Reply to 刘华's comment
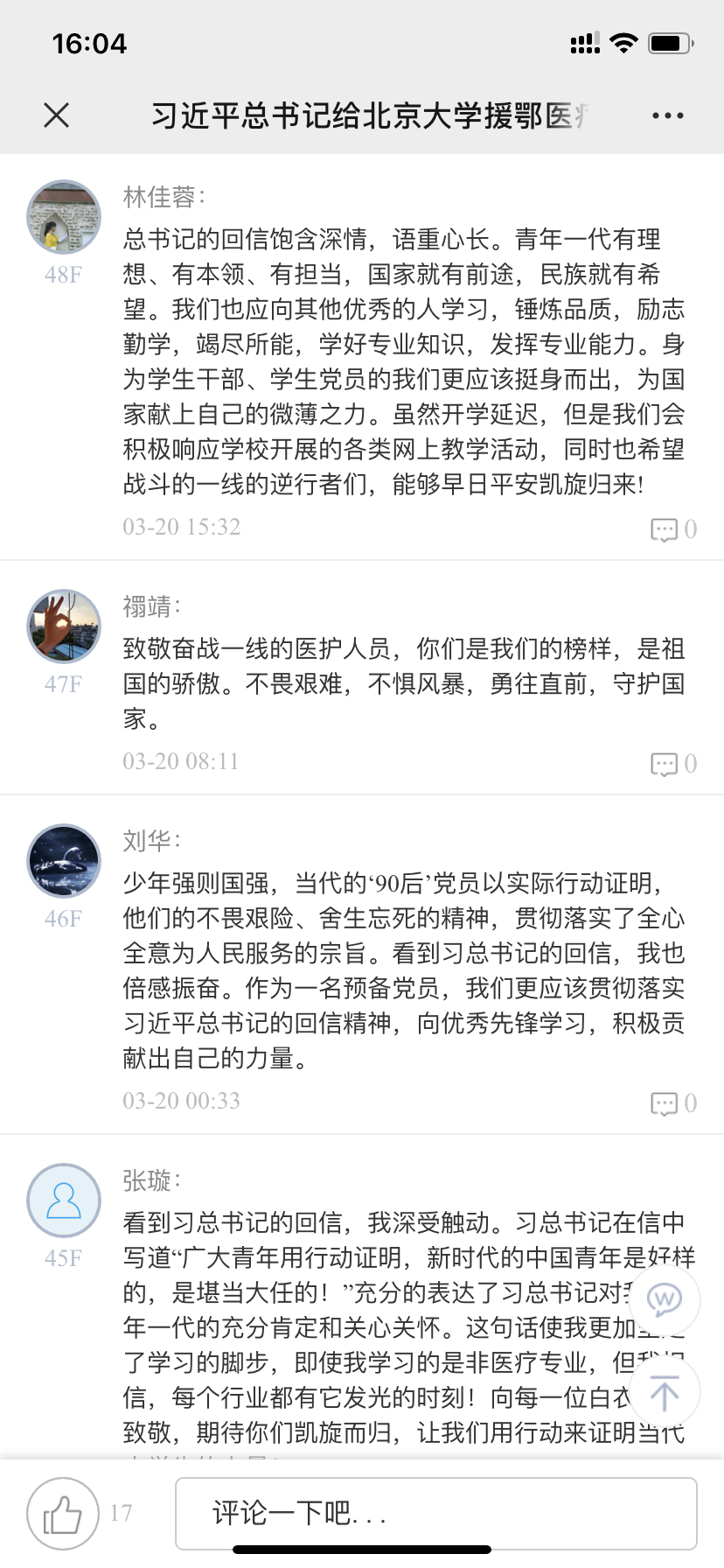724x1568 pixels. pyautogui.click(x=665, y=1103)
